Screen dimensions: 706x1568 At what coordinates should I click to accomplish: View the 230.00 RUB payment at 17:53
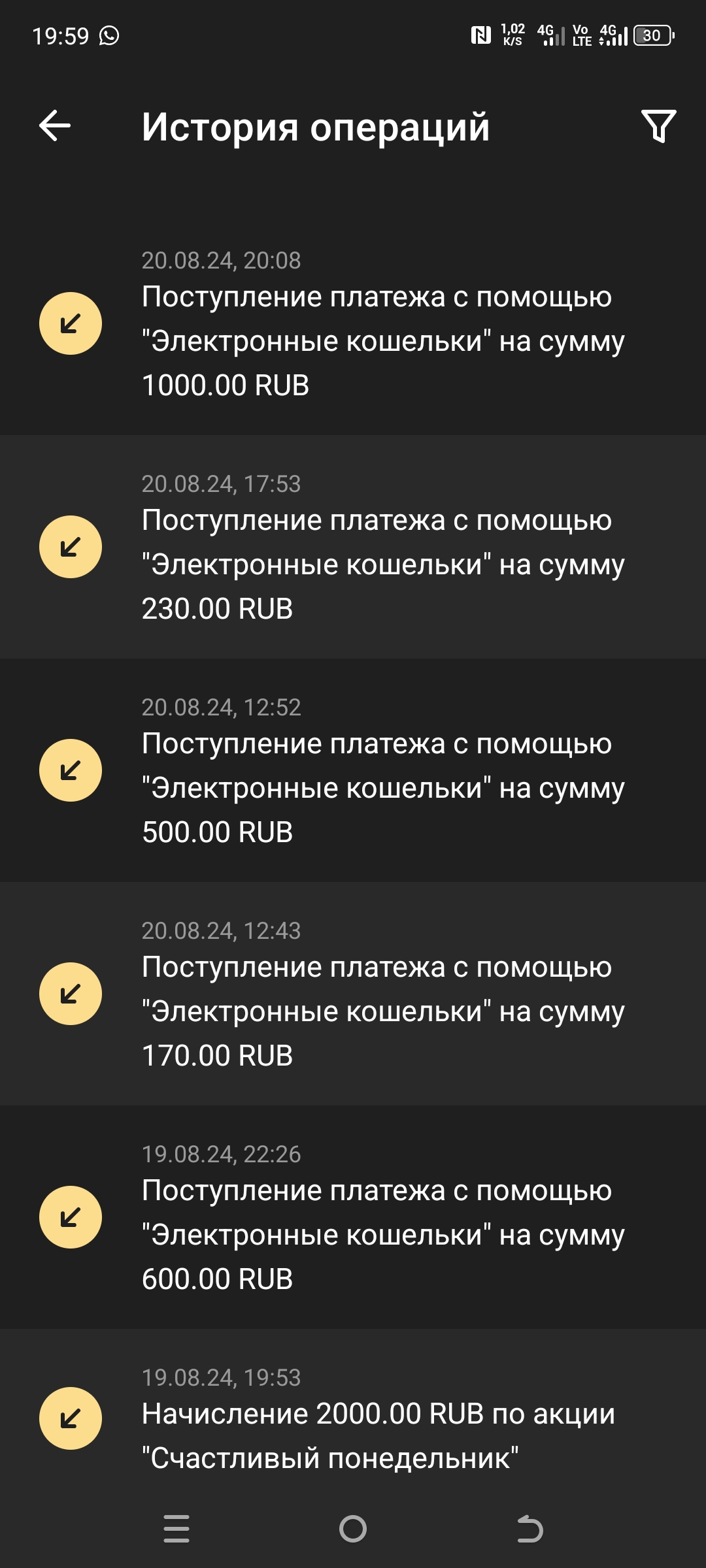(x=382, y=564)
